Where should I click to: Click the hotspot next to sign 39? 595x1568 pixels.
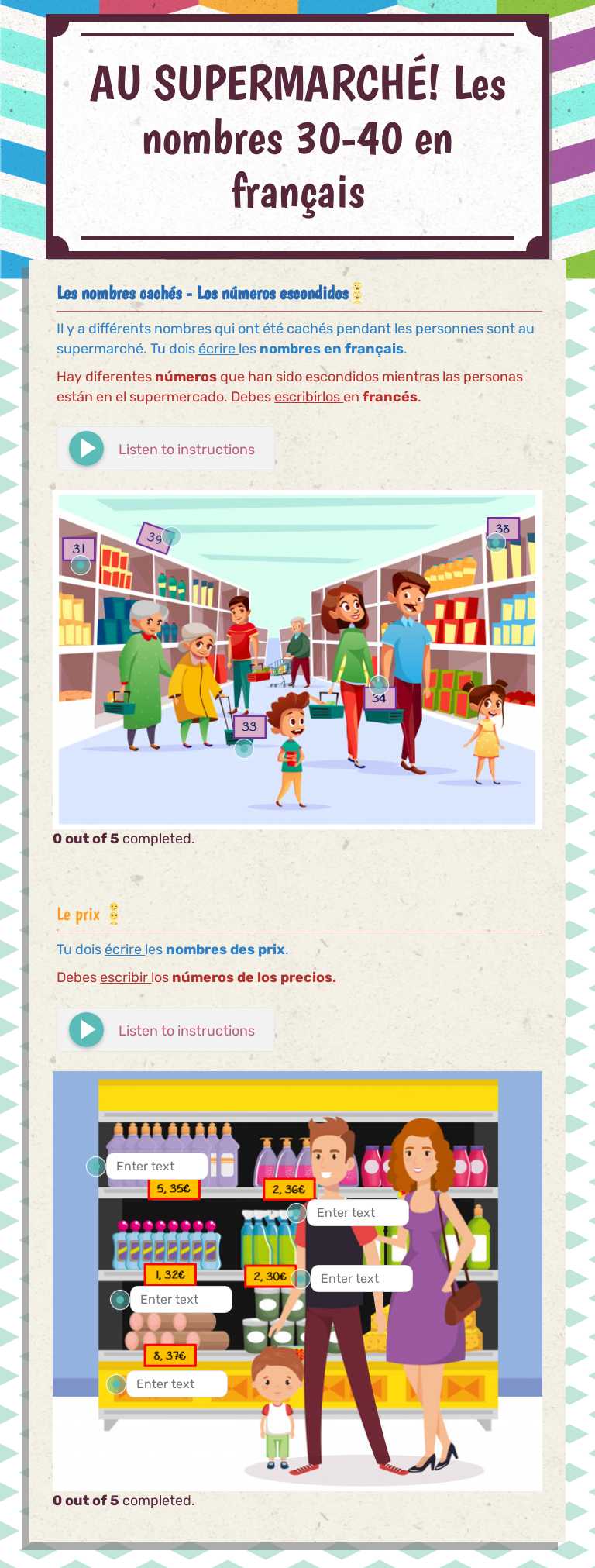point(170,536)
